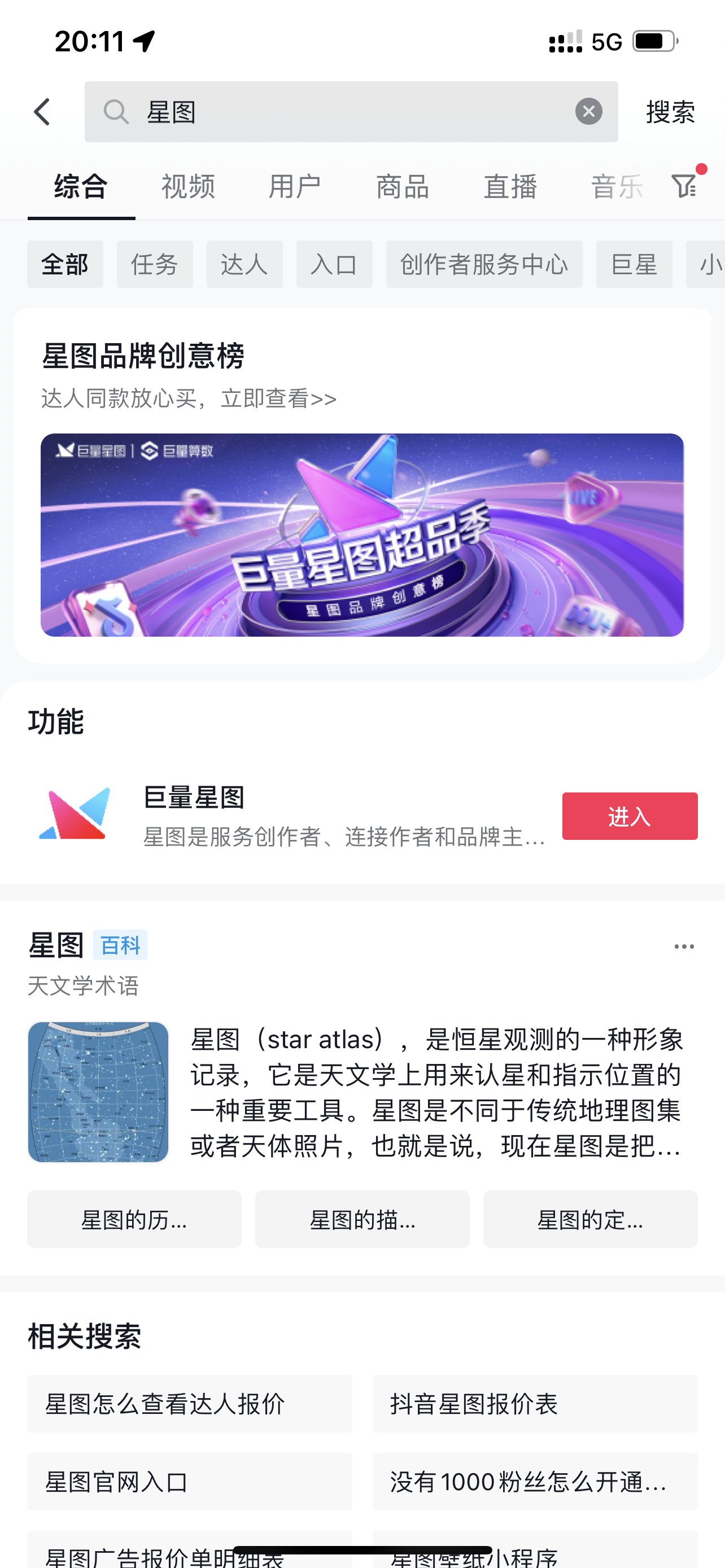Image resolution: width=725 pixels, height=1568 pixels.
Task: Go back using the back arrow
Action: tap(42, 112)
